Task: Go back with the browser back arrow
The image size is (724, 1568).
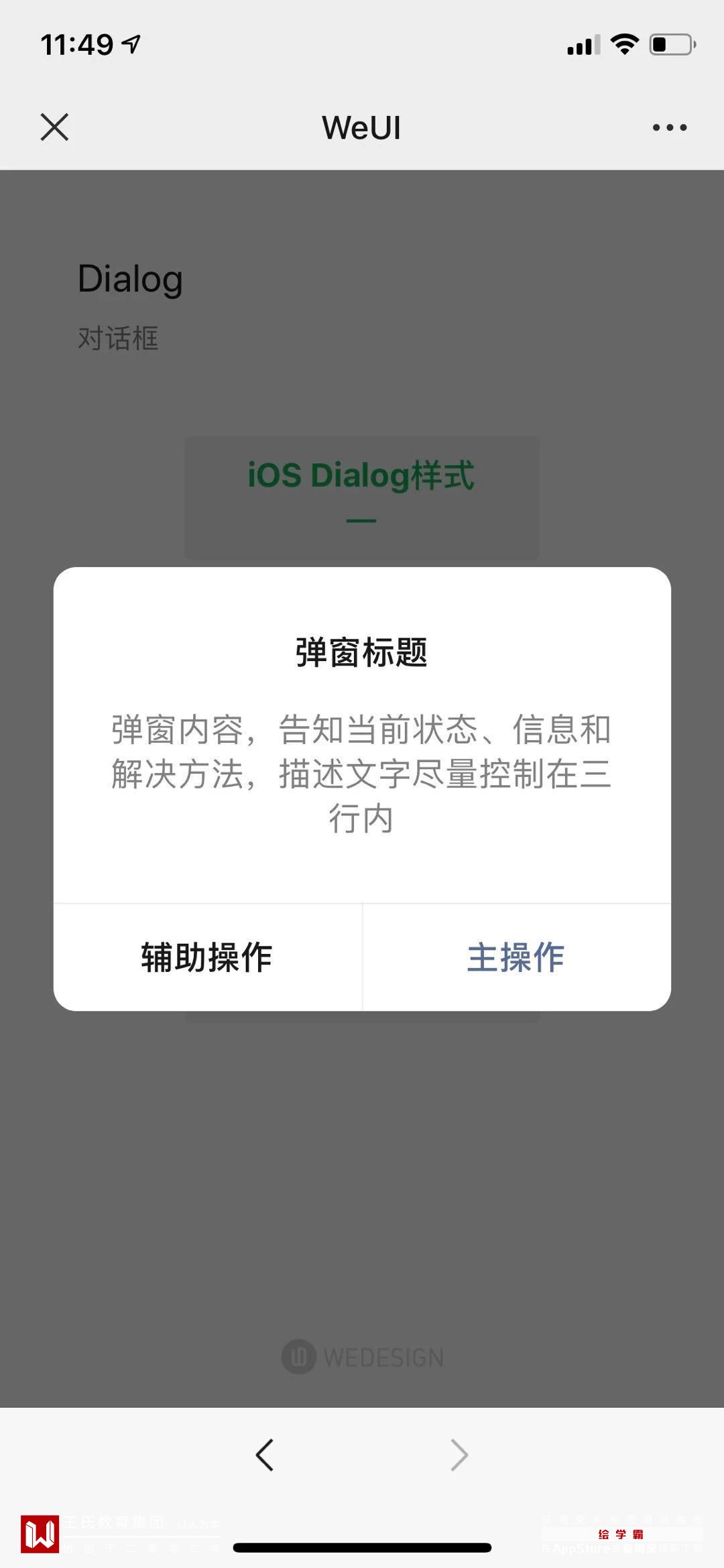Action: (265, 1455)
